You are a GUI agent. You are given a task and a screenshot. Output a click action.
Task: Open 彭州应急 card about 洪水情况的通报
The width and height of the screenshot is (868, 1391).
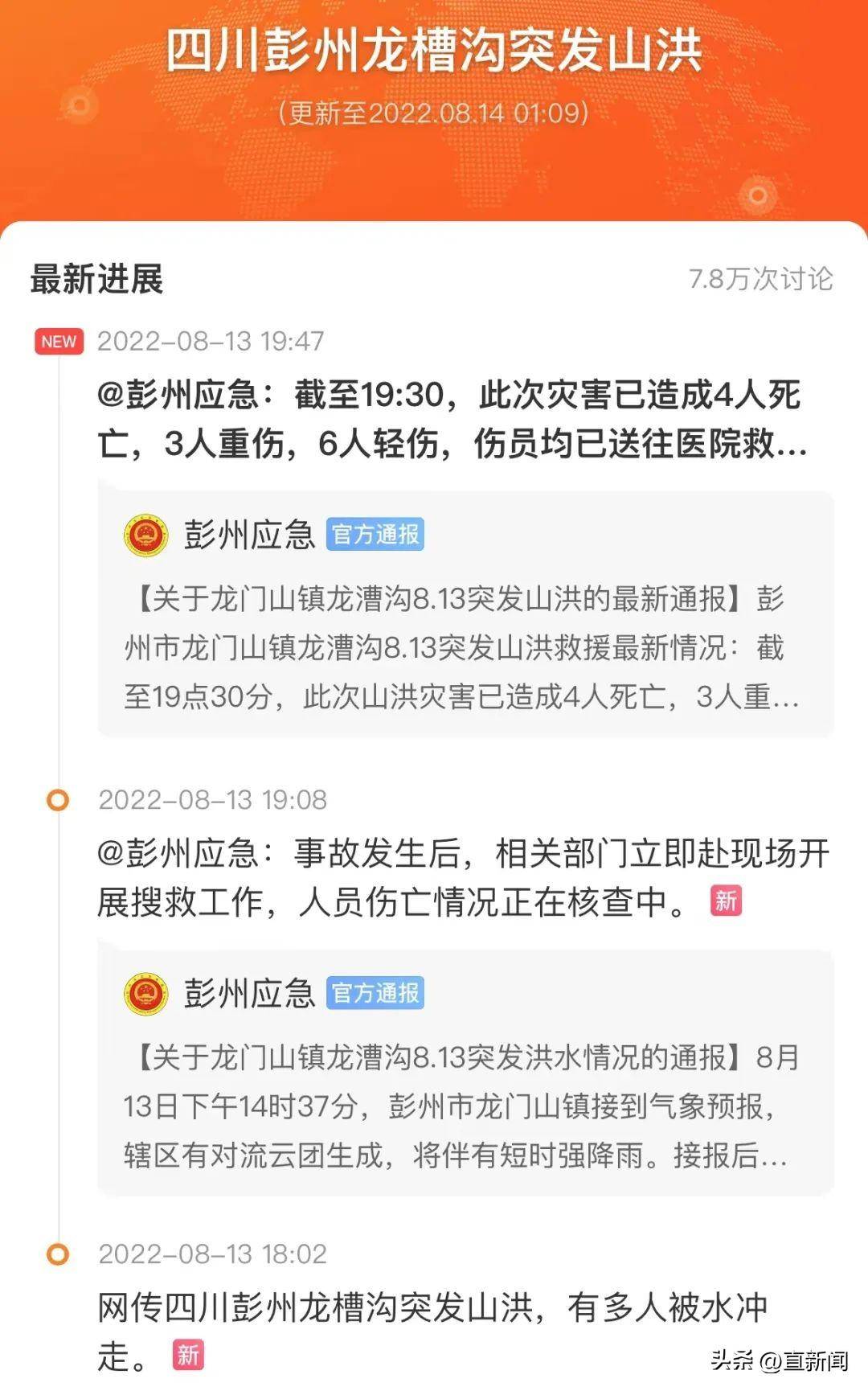[465, 1073]
